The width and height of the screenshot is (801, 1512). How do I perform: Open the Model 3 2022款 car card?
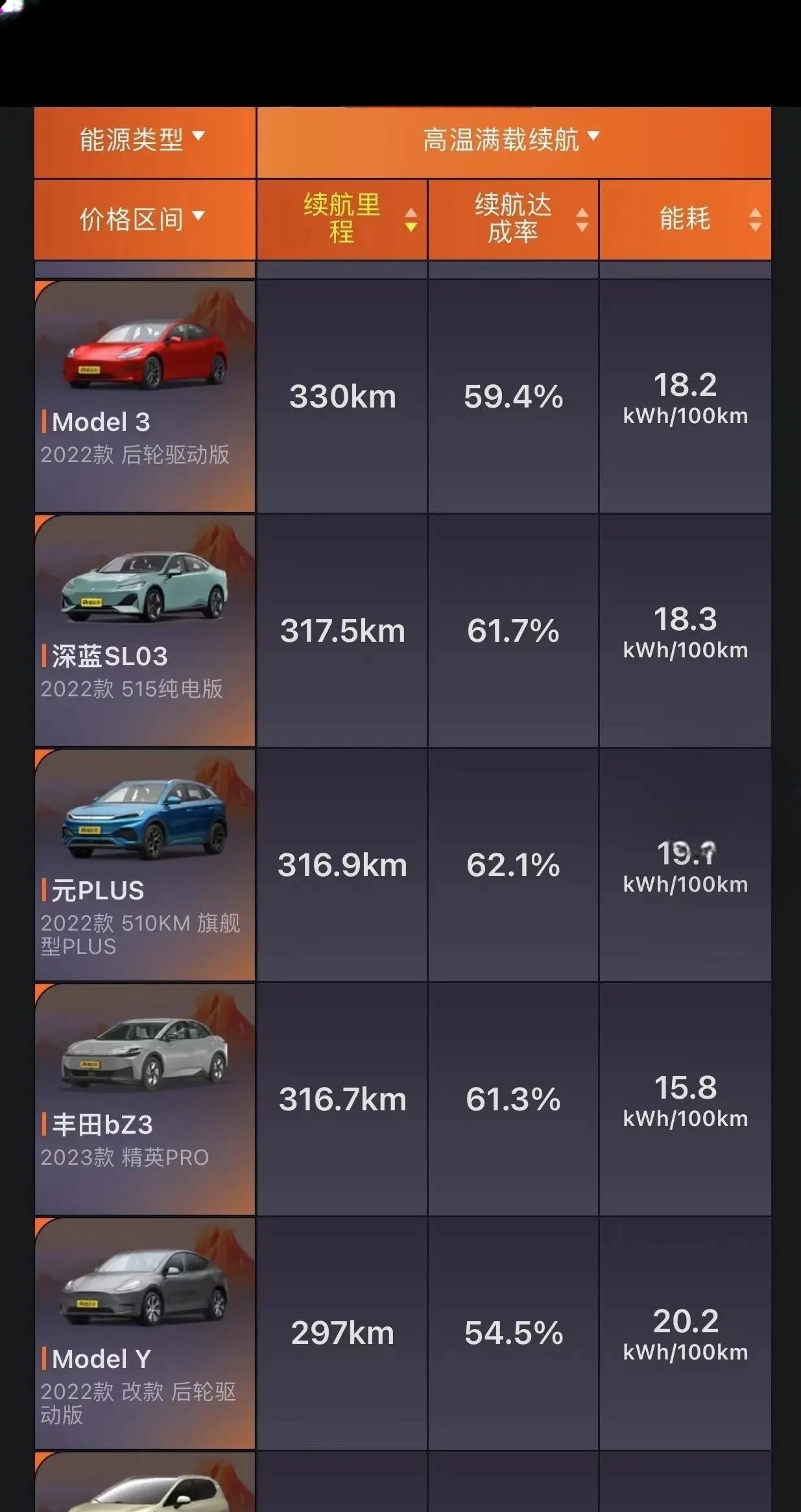point(145,396)
